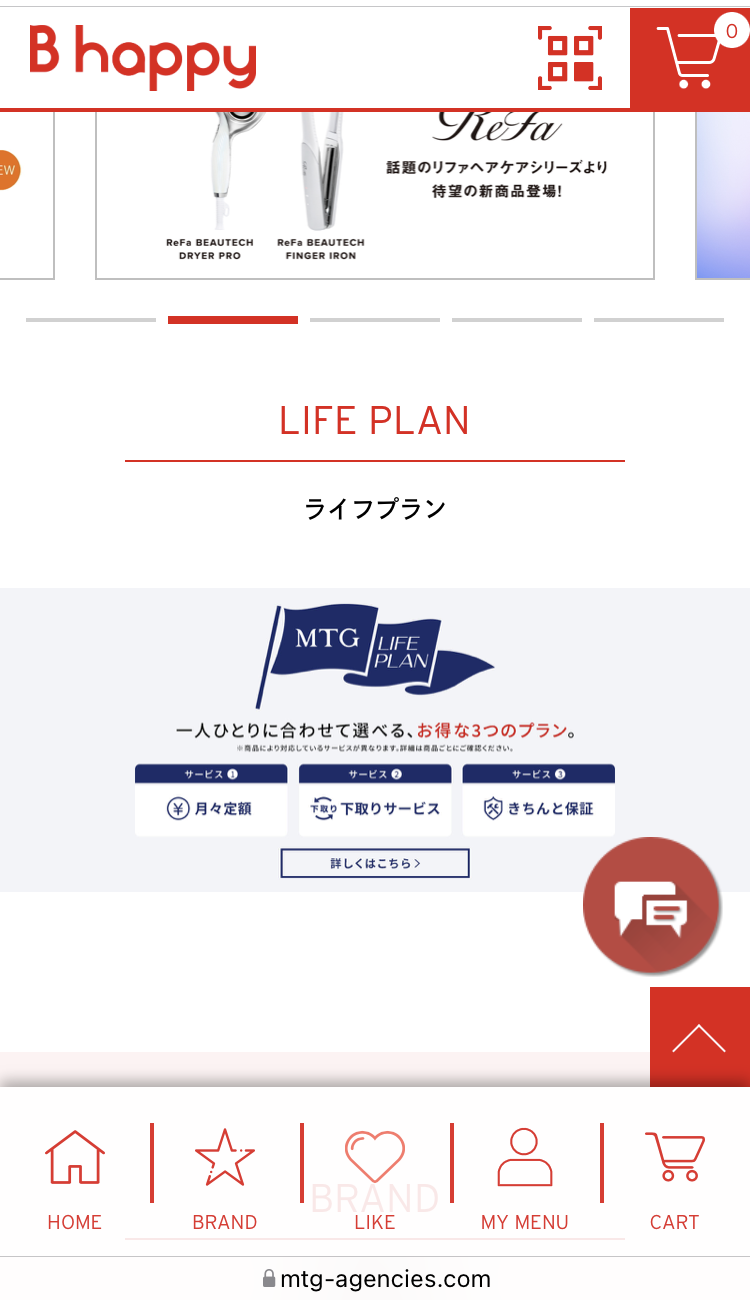The height and width of the screenshot is (1300, 750).
Task: Tap the 詳しくはこちら button
Action: [375, 863]
